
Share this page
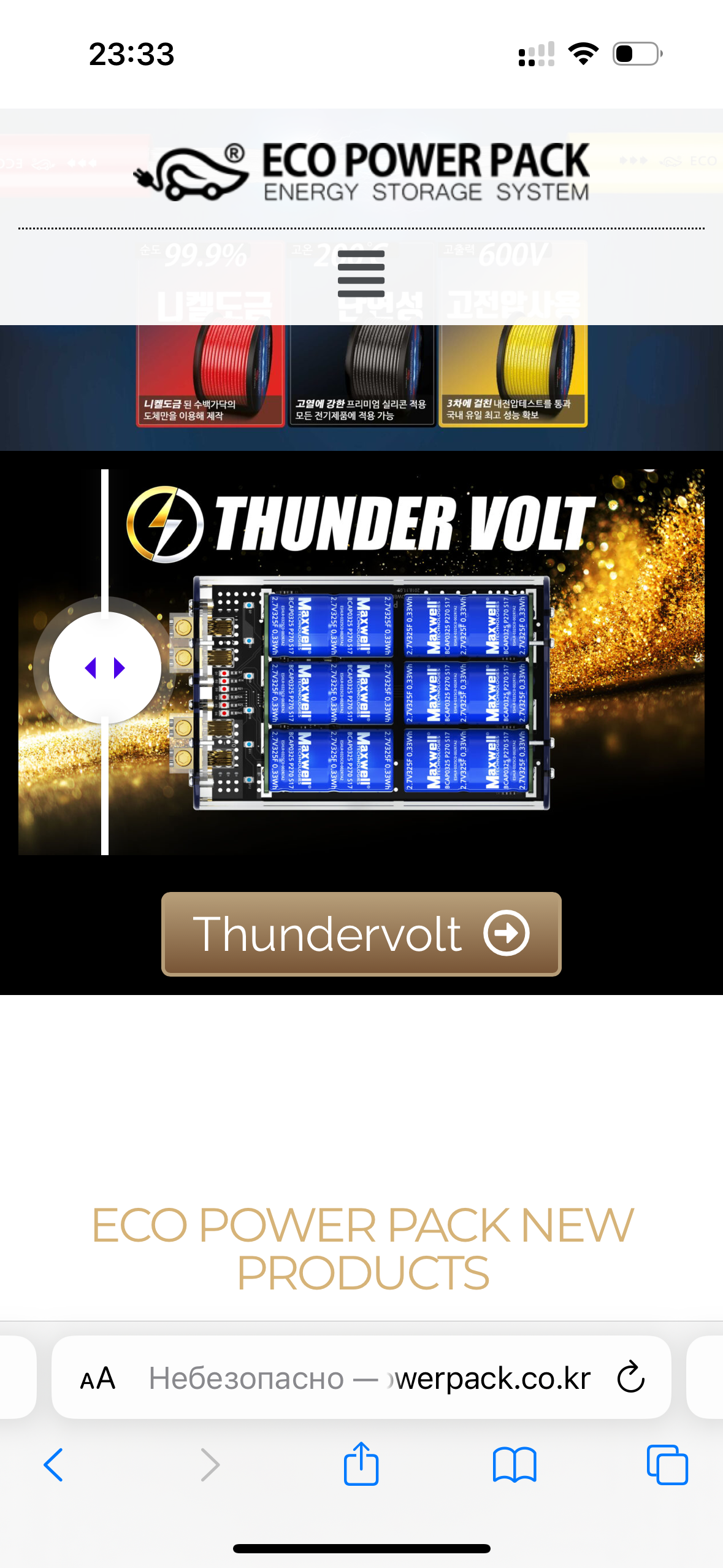pos(361,1464)
